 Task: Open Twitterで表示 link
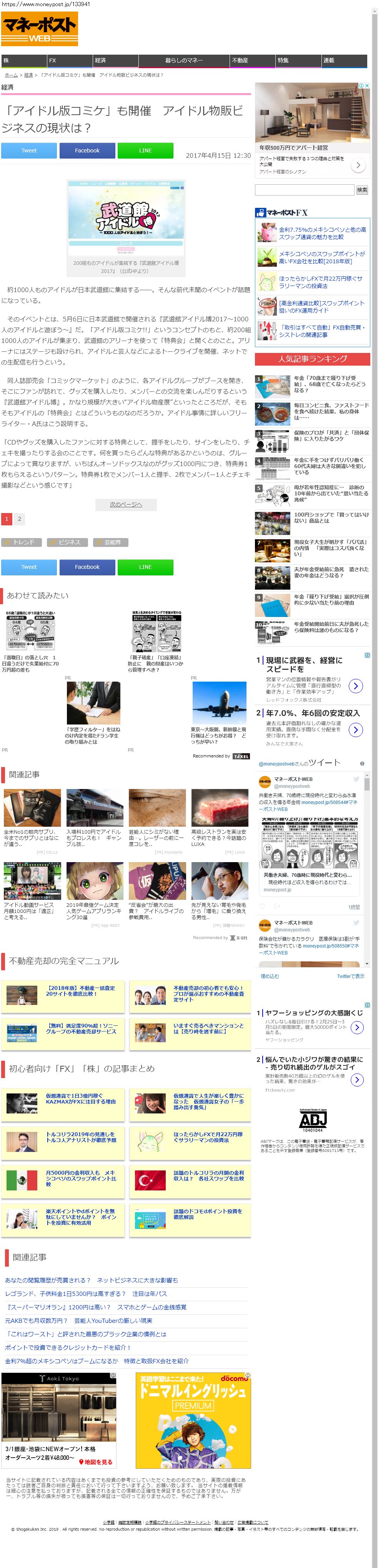coord(351,976)
